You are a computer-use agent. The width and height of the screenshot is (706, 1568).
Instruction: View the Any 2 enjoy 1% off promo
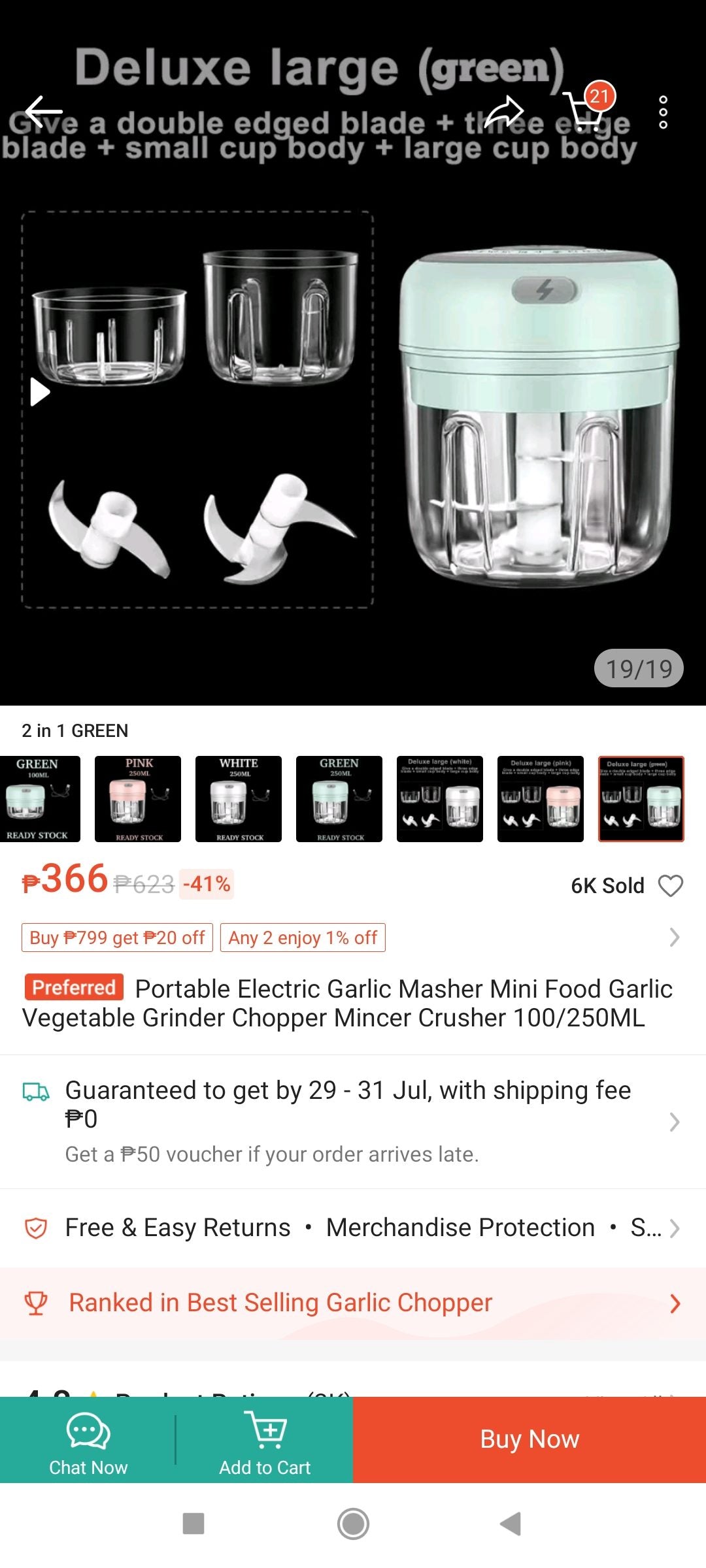[303, 938]
